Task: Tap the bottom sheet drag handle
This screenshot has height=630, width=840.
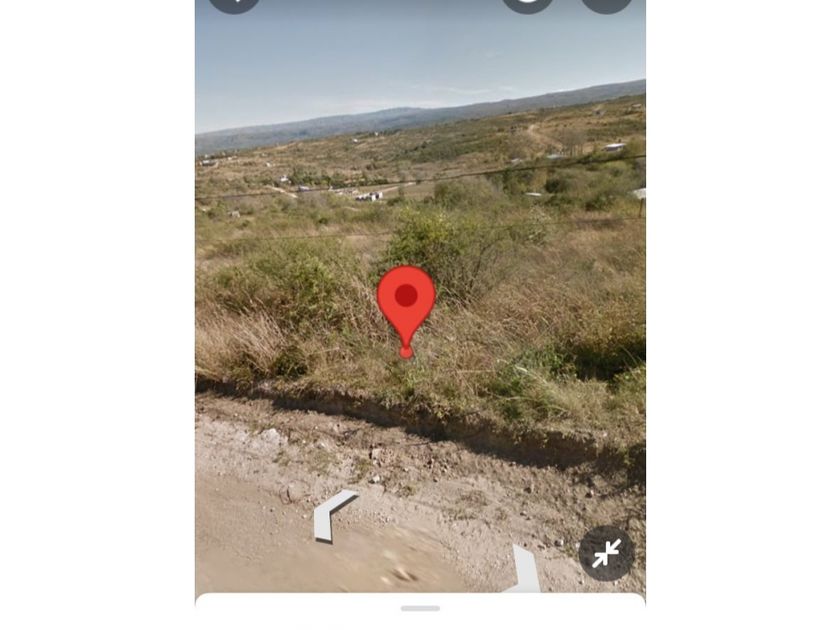Action: point(420,608)
